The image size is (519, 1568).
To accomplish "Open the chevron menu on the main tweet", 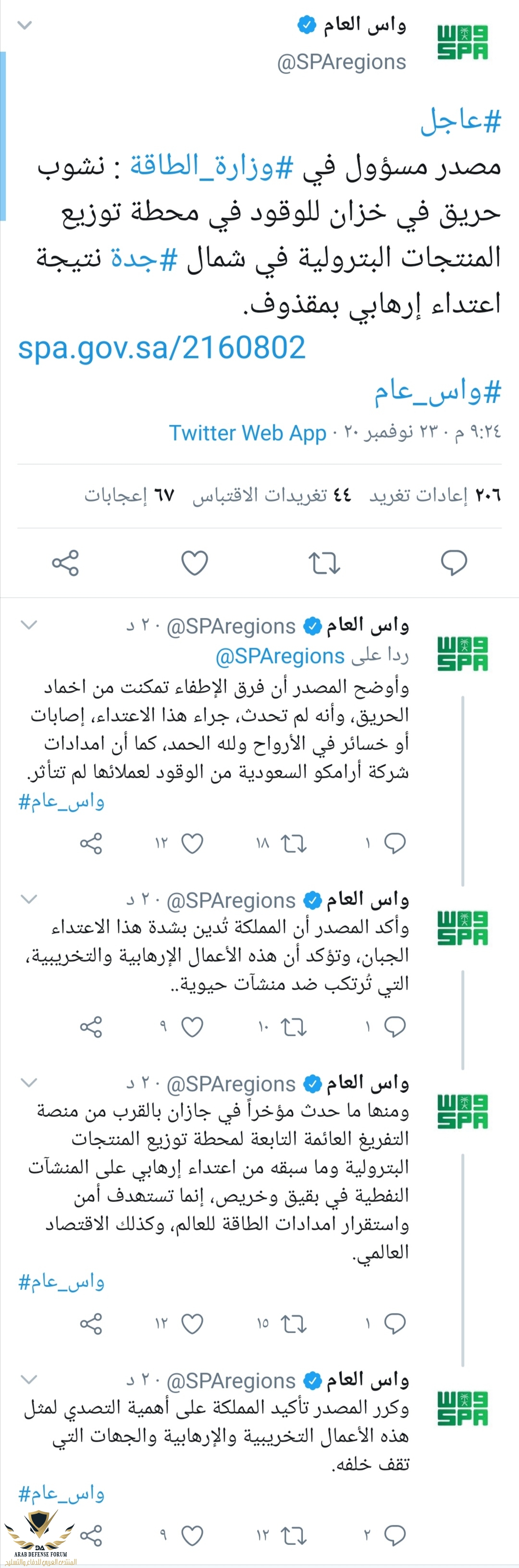I will click(25, 25).
